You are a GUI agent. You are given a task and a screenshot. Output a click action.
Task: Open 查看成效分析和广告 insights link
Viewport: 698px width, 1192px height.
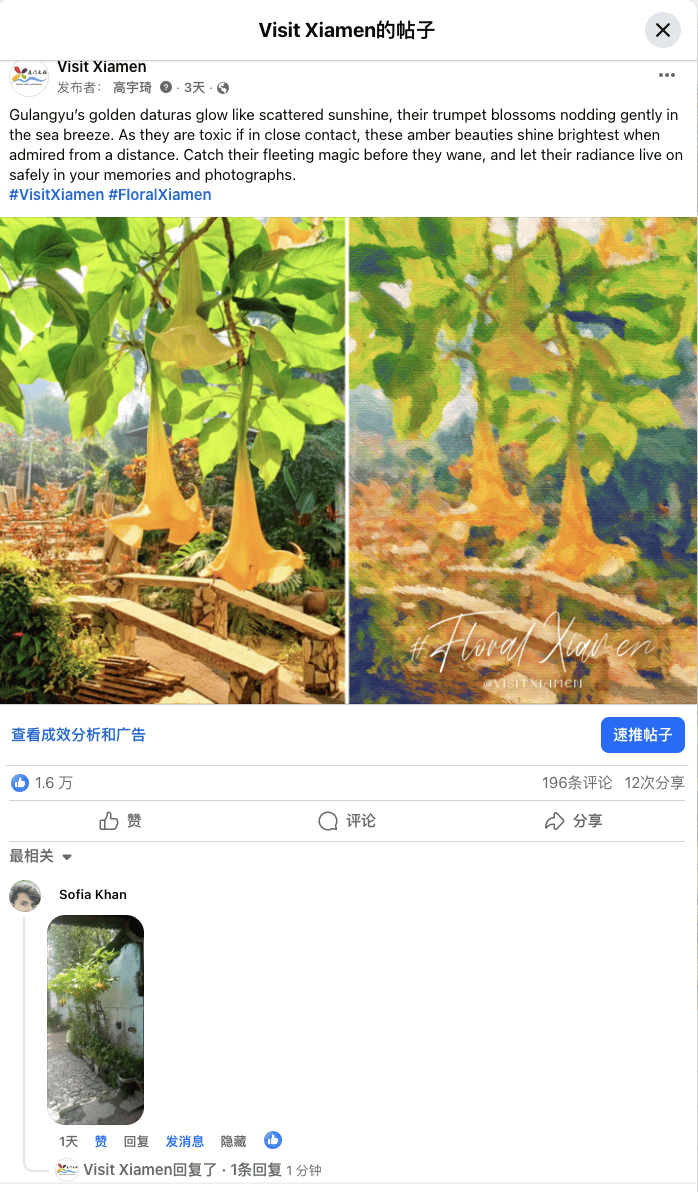[x=78, y=735]
